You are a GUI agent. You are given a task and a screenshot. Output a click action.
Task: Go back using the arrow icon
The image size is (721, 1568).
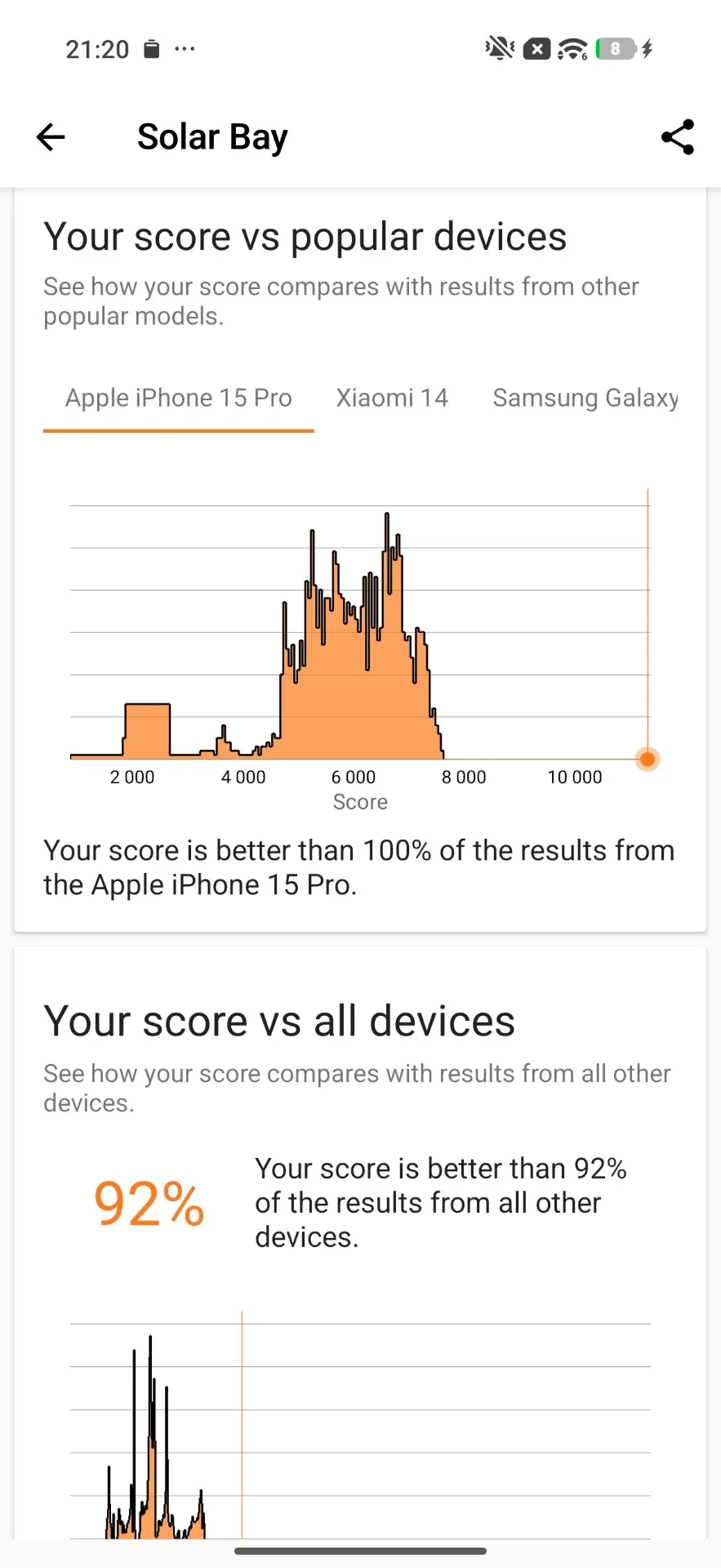click(51, 137)
